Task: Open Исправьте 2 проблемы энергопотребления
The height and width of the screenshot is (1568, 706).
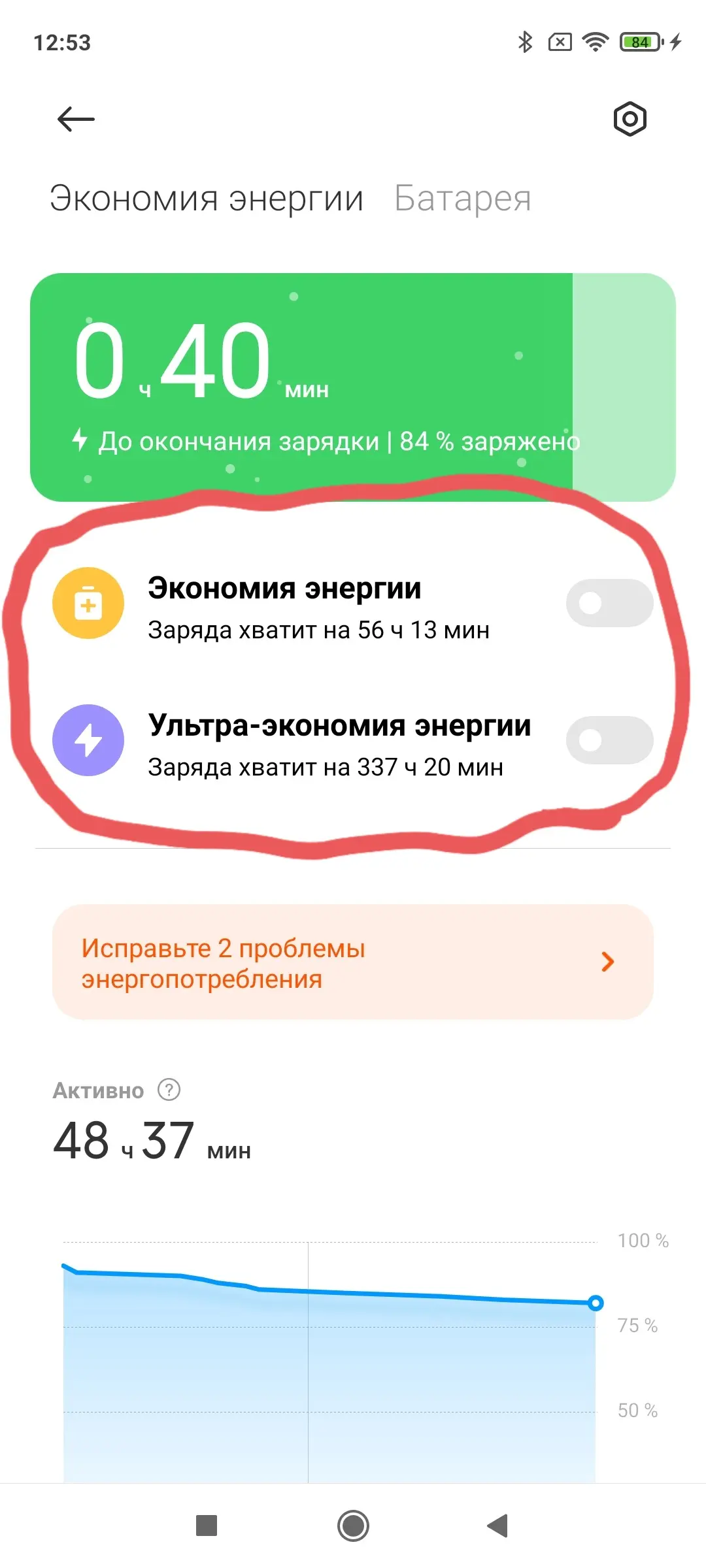Action: coord(353,962)
